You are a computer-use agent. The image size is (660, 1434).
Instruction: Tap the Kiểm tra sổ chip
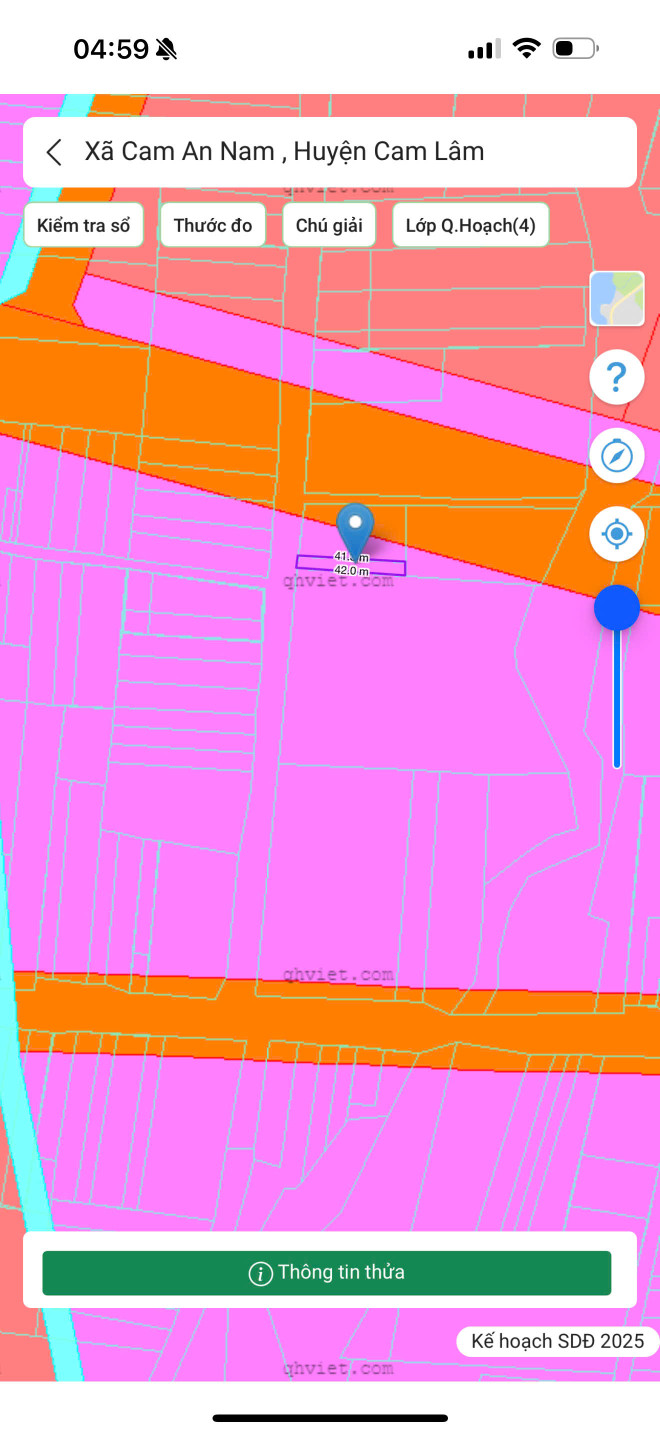point(84,226)
